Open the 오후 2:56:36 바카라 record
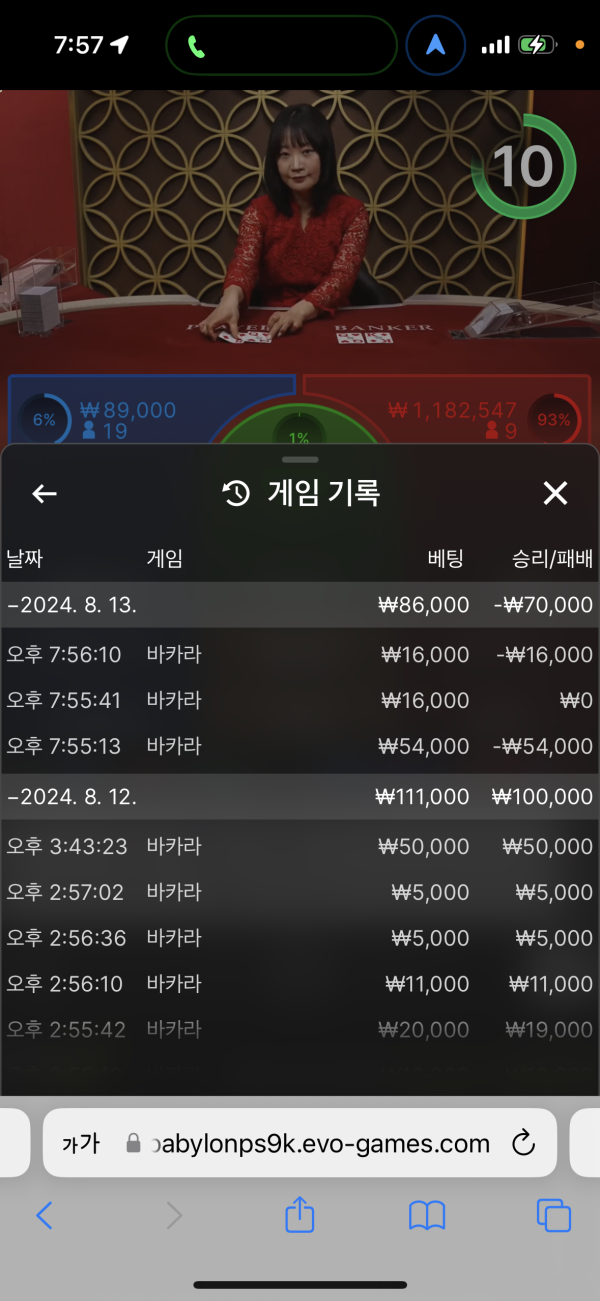 tap(300, 939)
